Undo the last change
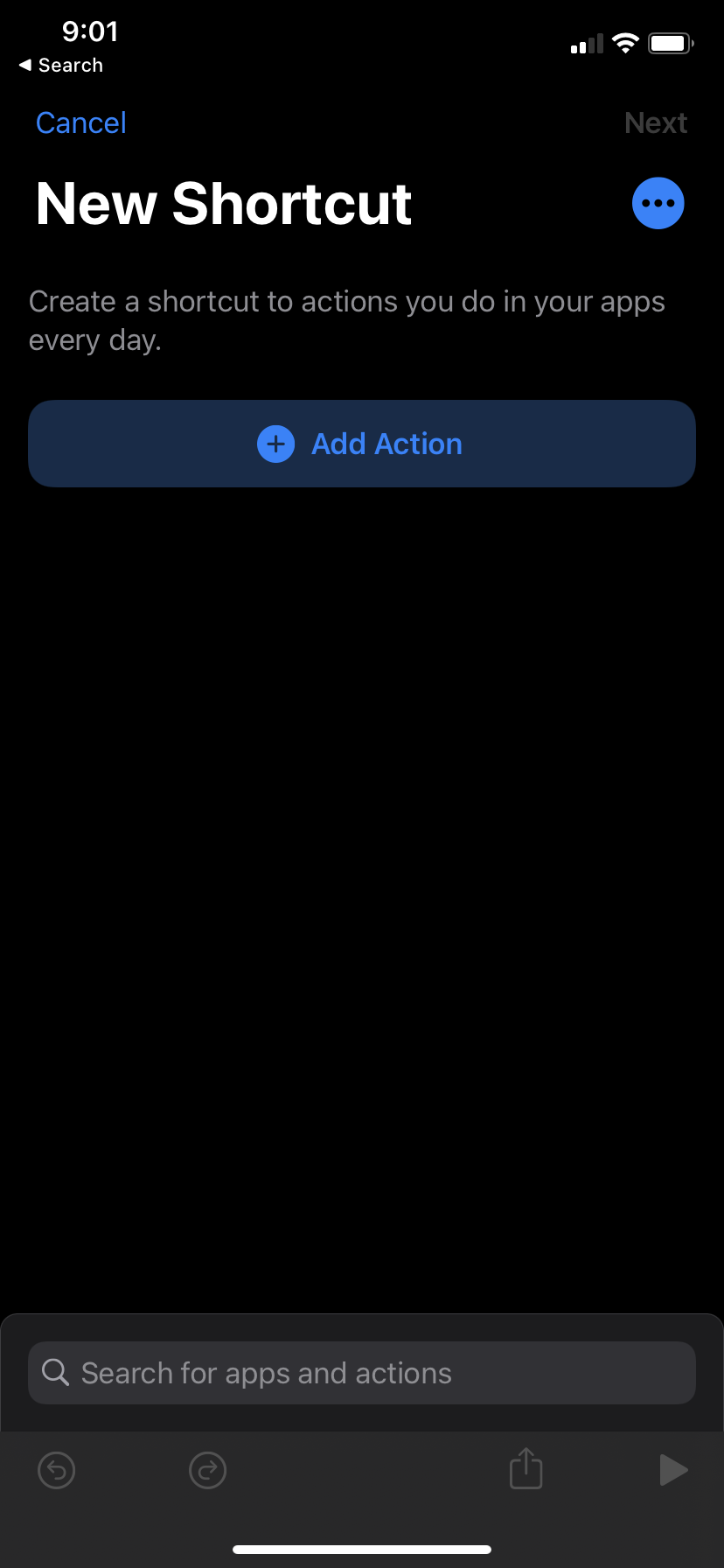The width and height of the screenshot is (724, 1568). tap(57, 1470)
